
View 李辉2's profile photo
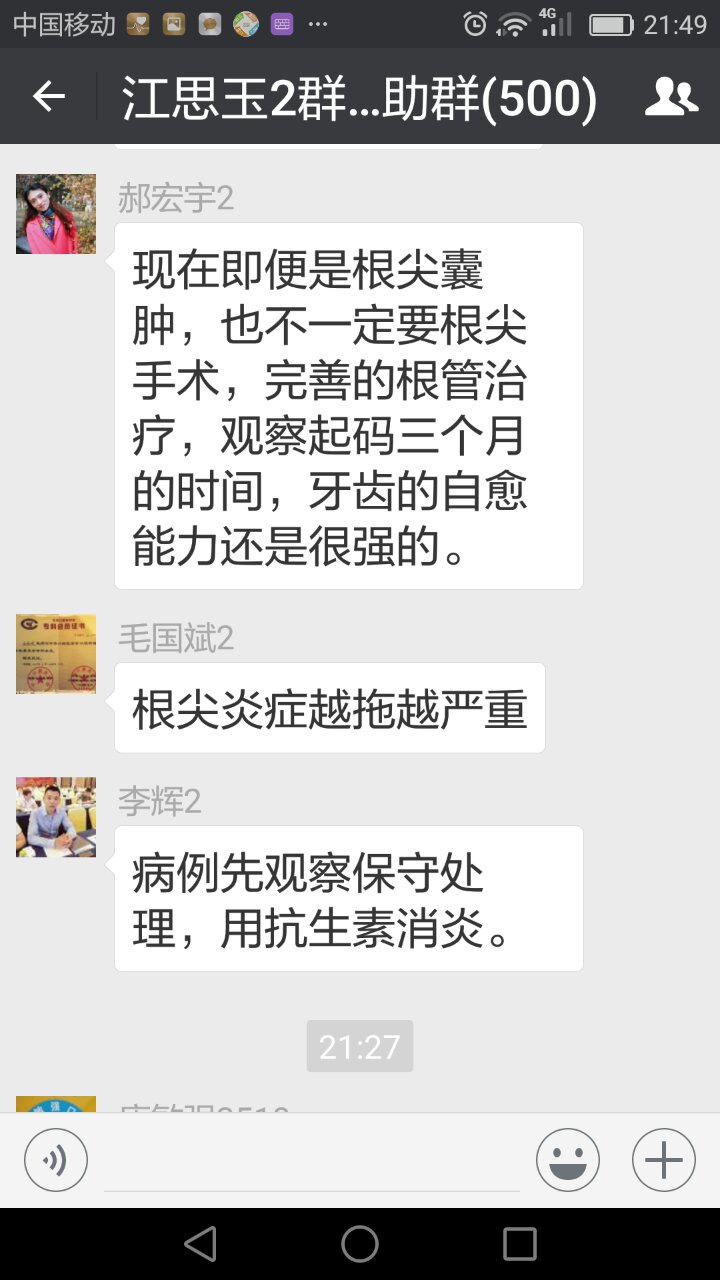point(56,817)
